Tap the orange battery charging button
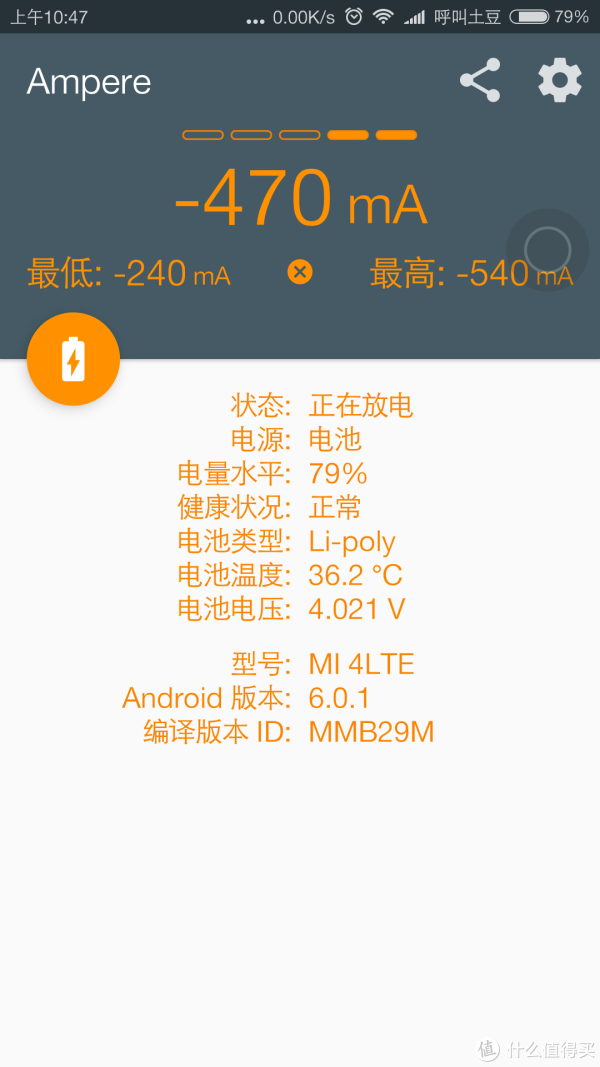This screenshot has width=600, height=1067. [x=73, y=359]
